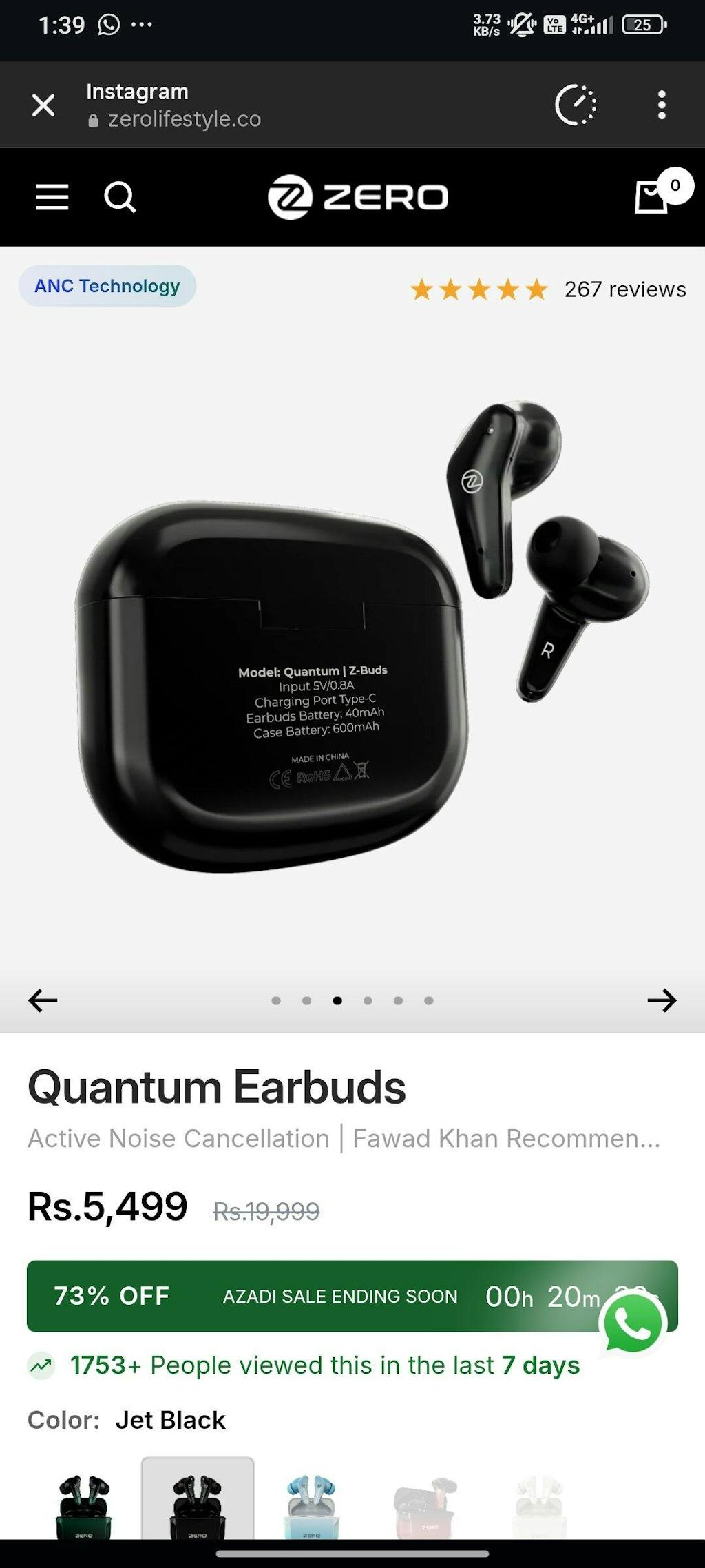
Task: Advance the image carousel with right arrow
Action: (x=663, y=1001)
